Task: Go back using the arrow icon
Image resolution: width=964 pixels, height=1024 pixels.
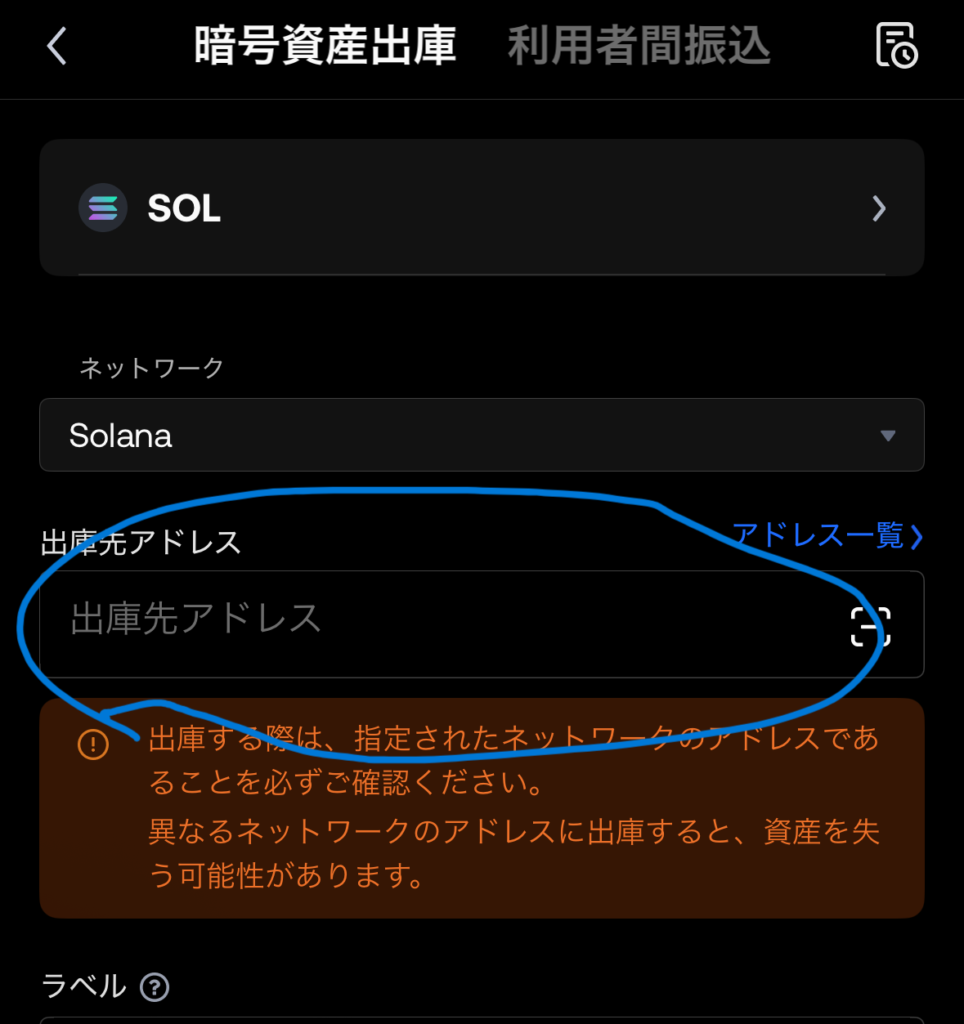Action: (x=57, y=47)
